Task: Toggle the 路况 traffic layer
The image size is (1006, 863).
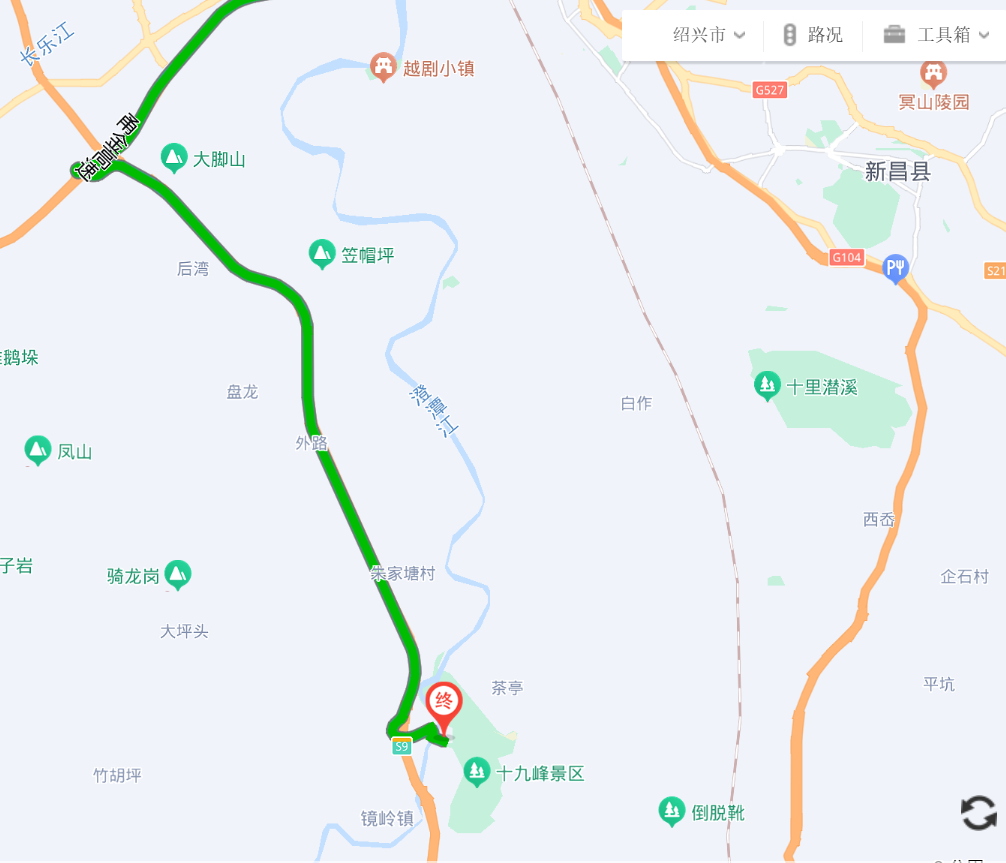Action: click(x=812, y=35)
